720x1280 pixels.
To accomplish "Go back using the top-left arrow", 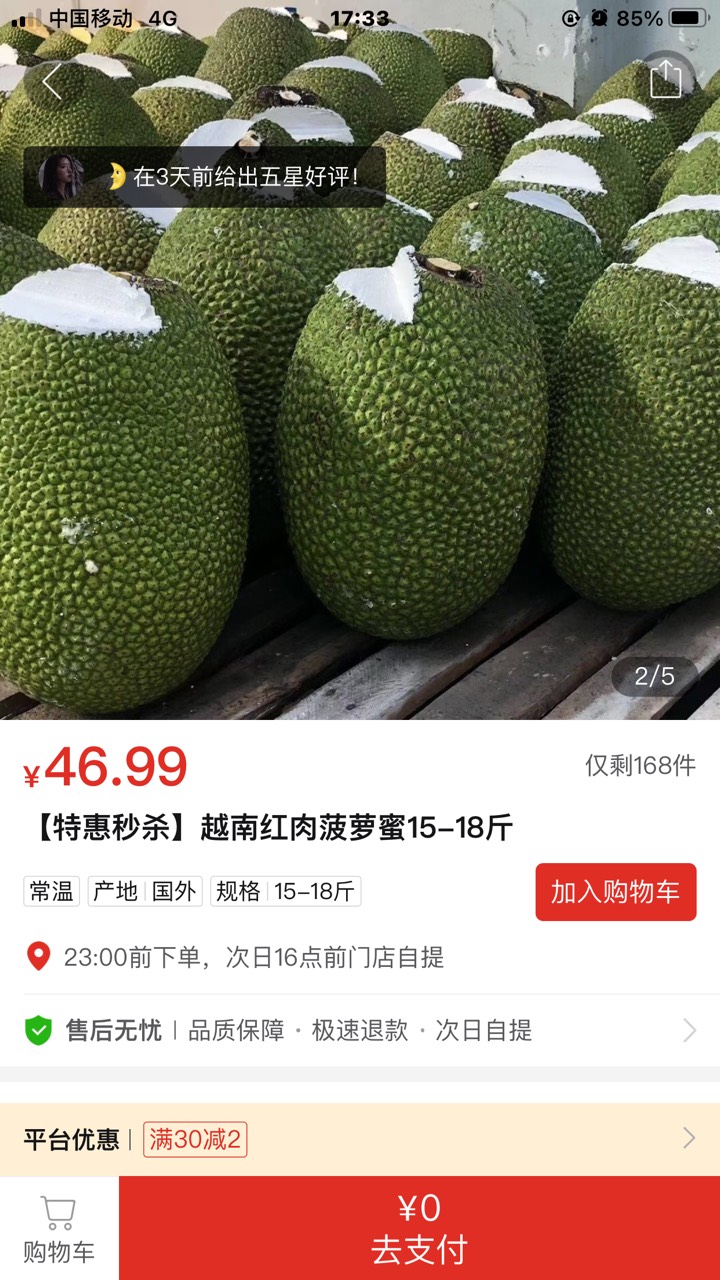I will tap(52, 82).
